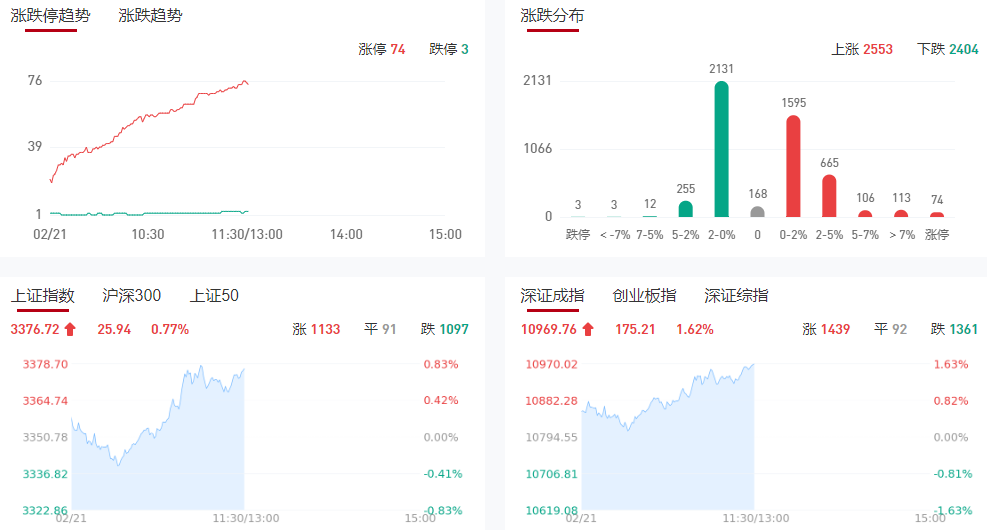
Task: Select the 涨跌停趋势 tab
Action: [50, 16]
